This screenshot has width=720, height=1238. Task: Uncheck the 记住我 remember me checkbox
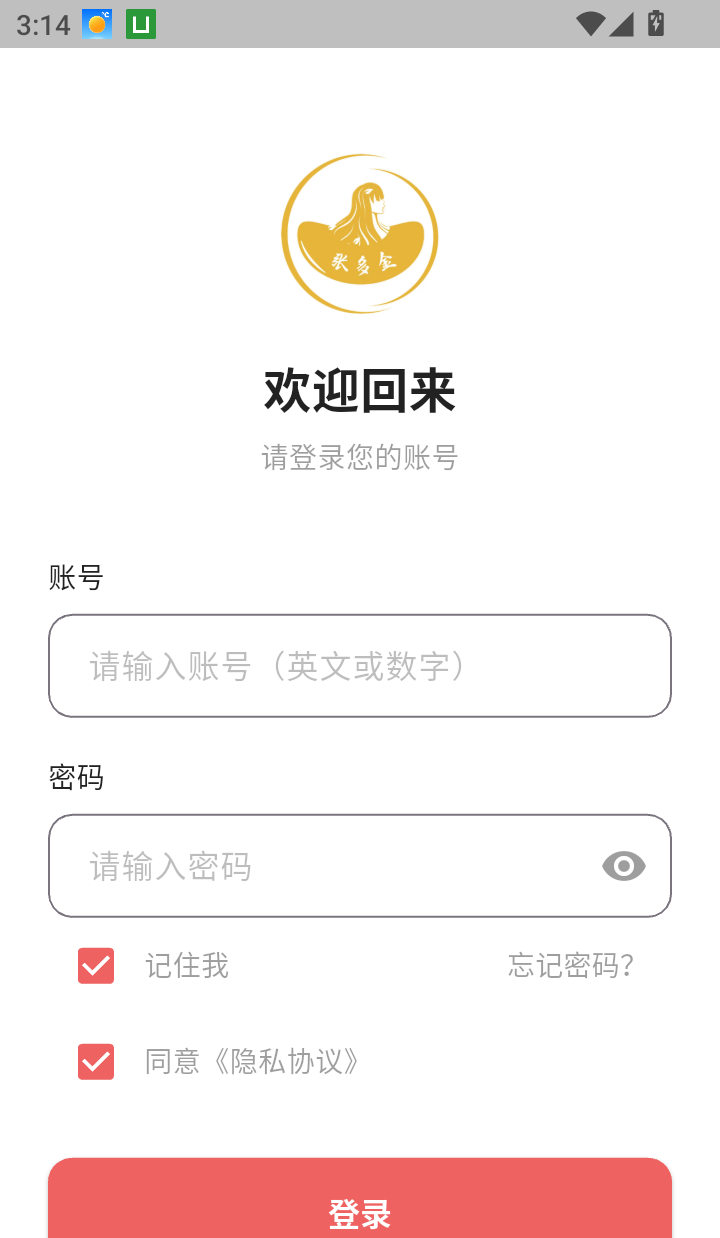pos(95,966)
